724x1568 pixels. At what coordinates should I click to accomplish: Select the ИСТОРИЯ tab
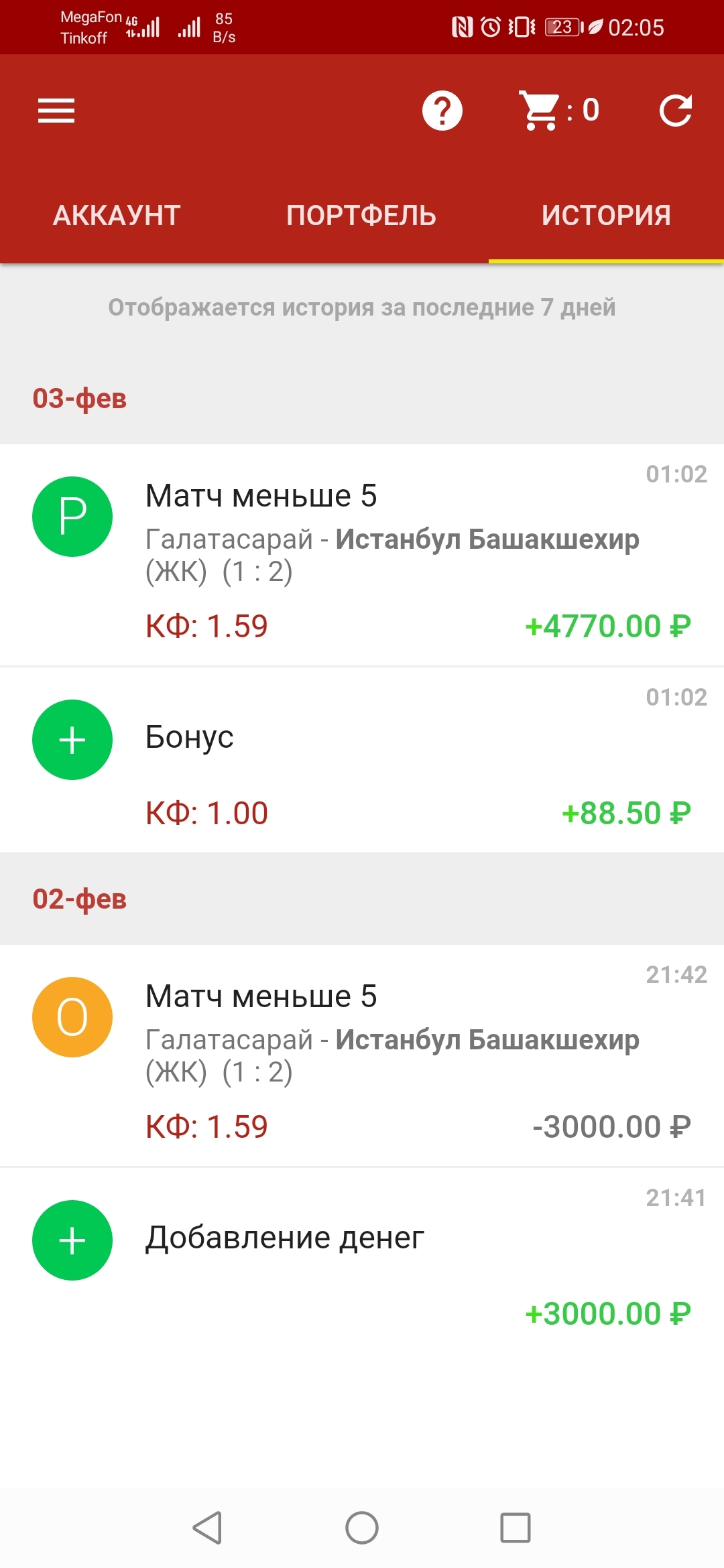tap(606, 216)
